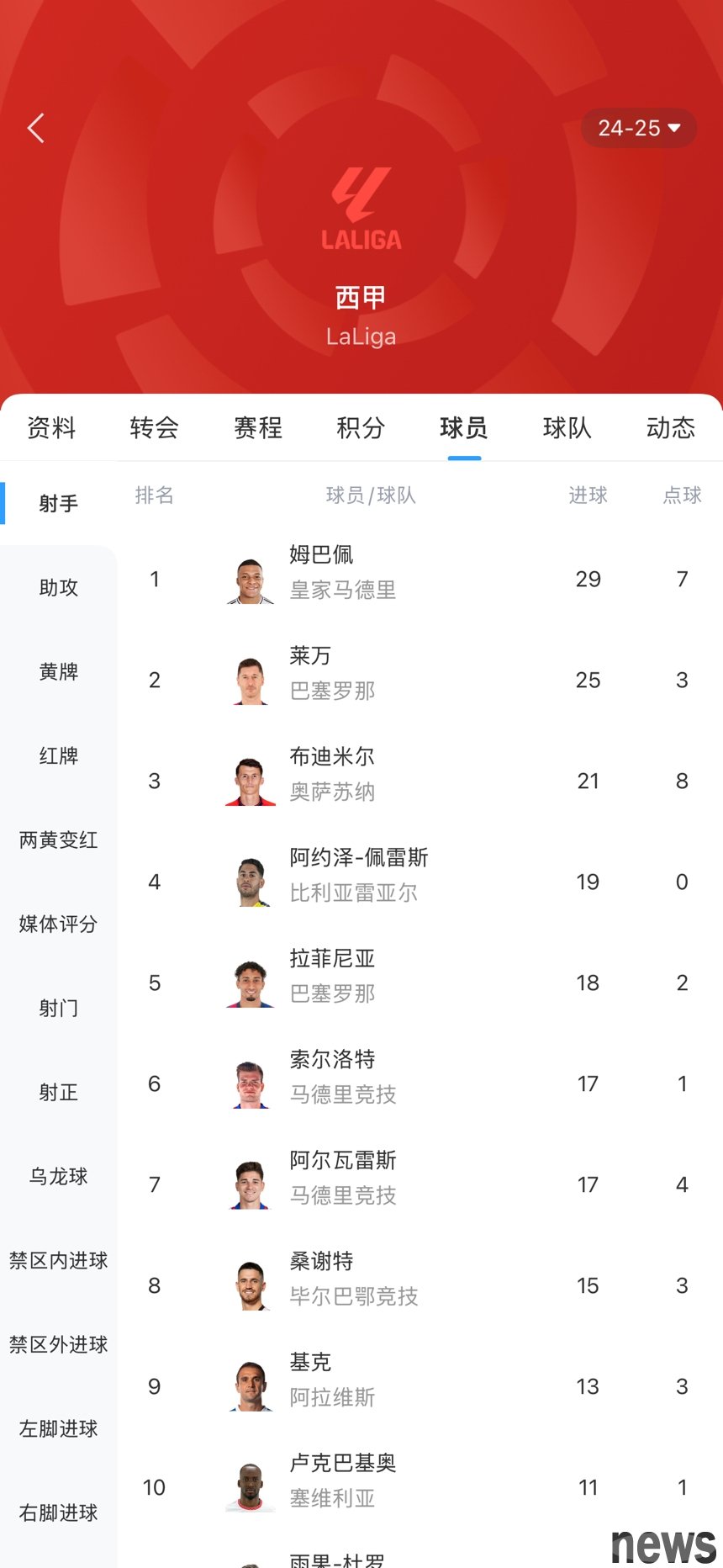Go back using the top-left arrow
Viewport: 723px width, 1568px height.
(x=35, y=128)
